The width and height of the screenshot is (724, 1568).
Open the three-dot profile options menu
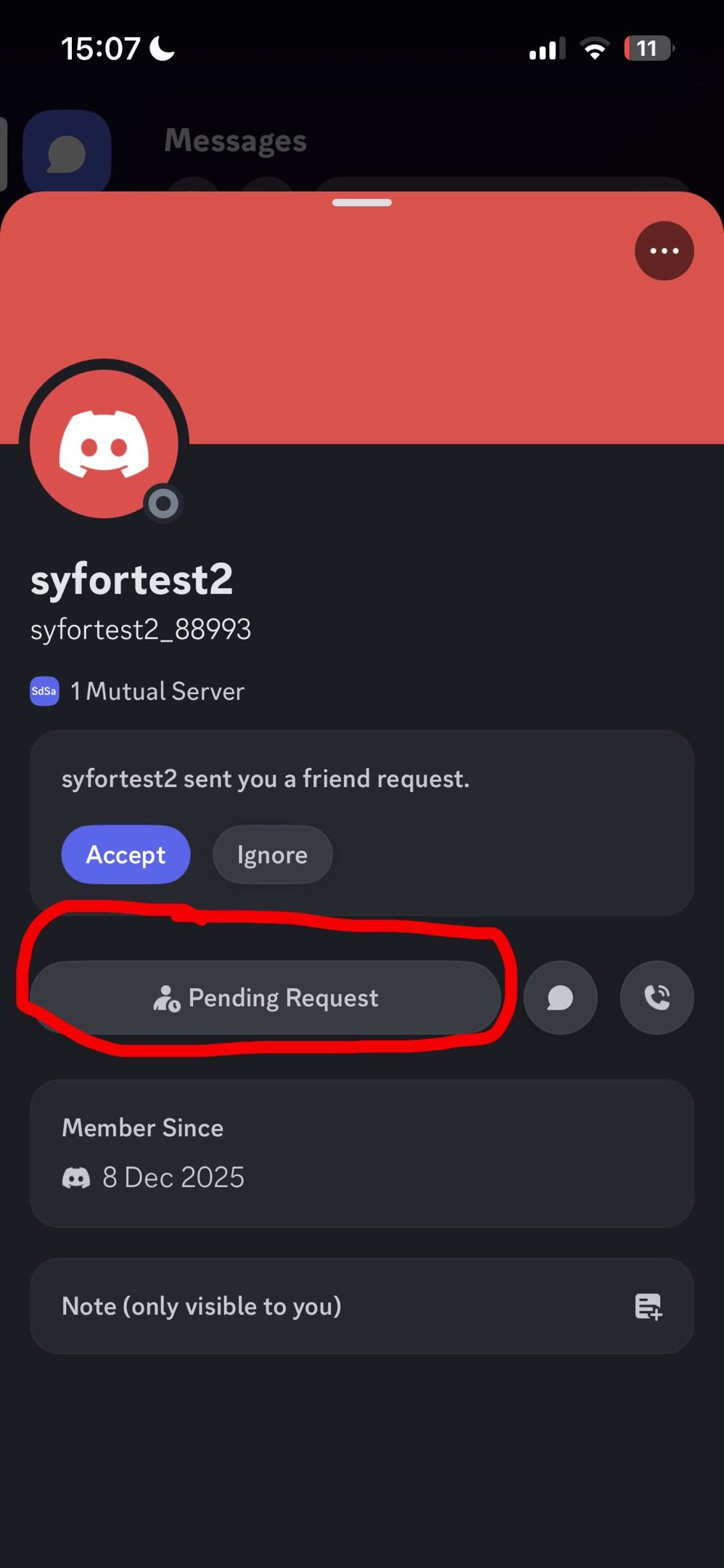664,251
